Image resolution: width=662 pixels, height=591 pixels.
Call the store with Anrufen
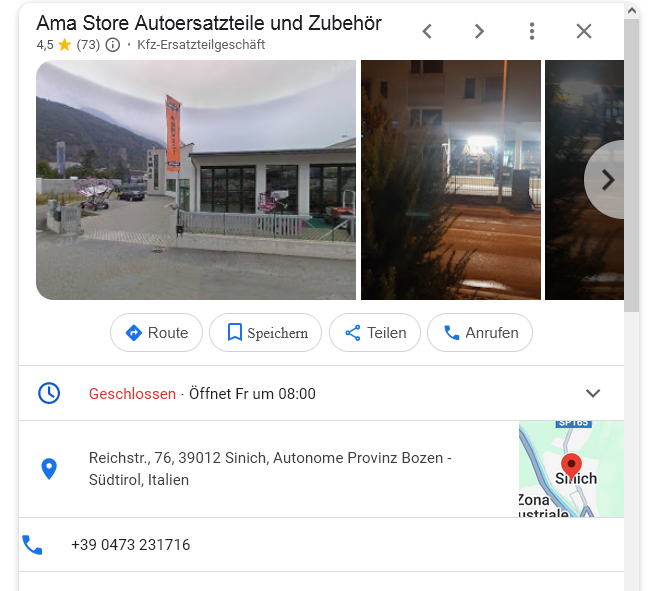click(480, 333)
